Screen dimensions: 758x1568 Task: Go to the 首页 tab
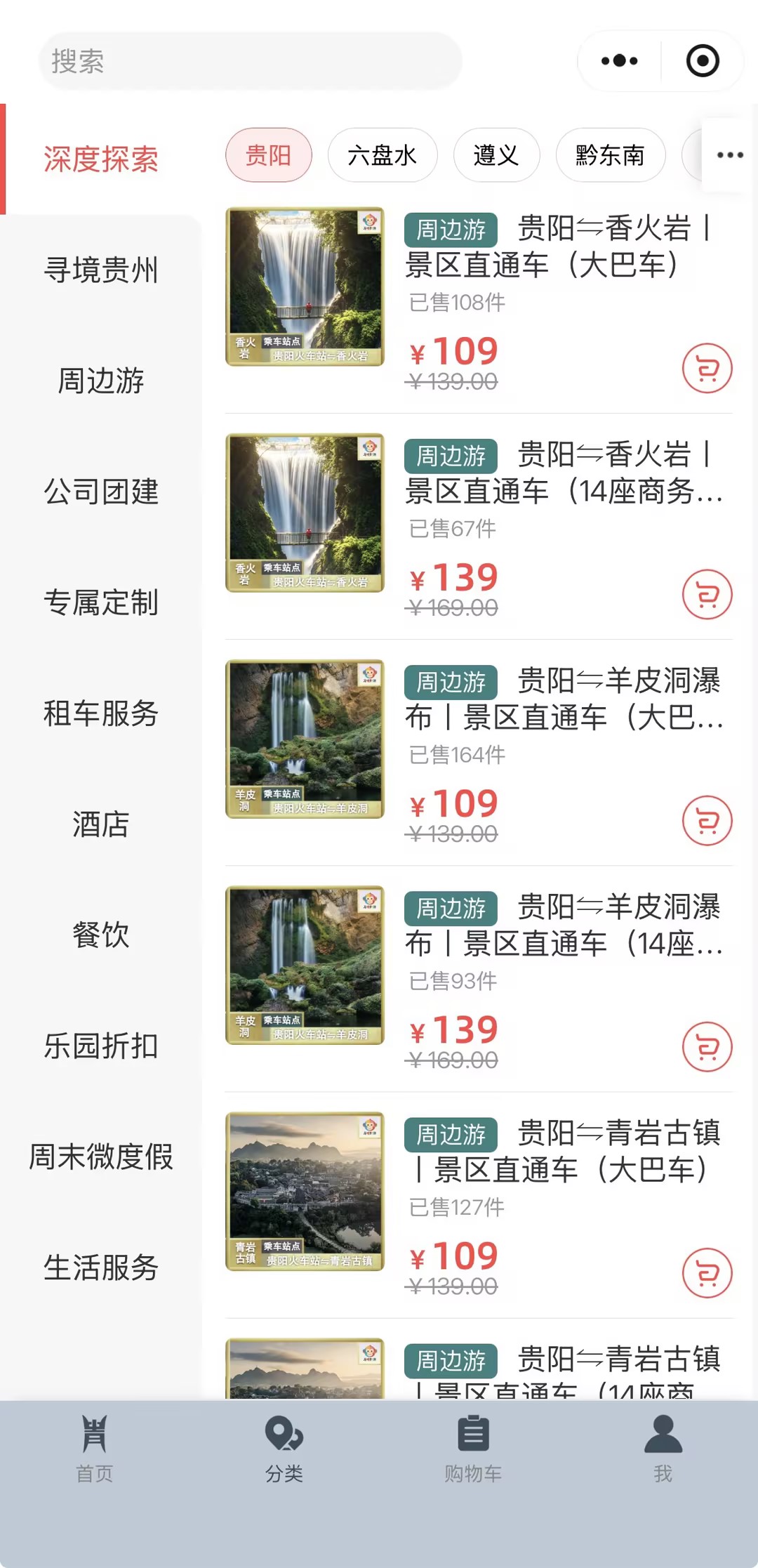pyautogui.click(x=95, y=1449)
